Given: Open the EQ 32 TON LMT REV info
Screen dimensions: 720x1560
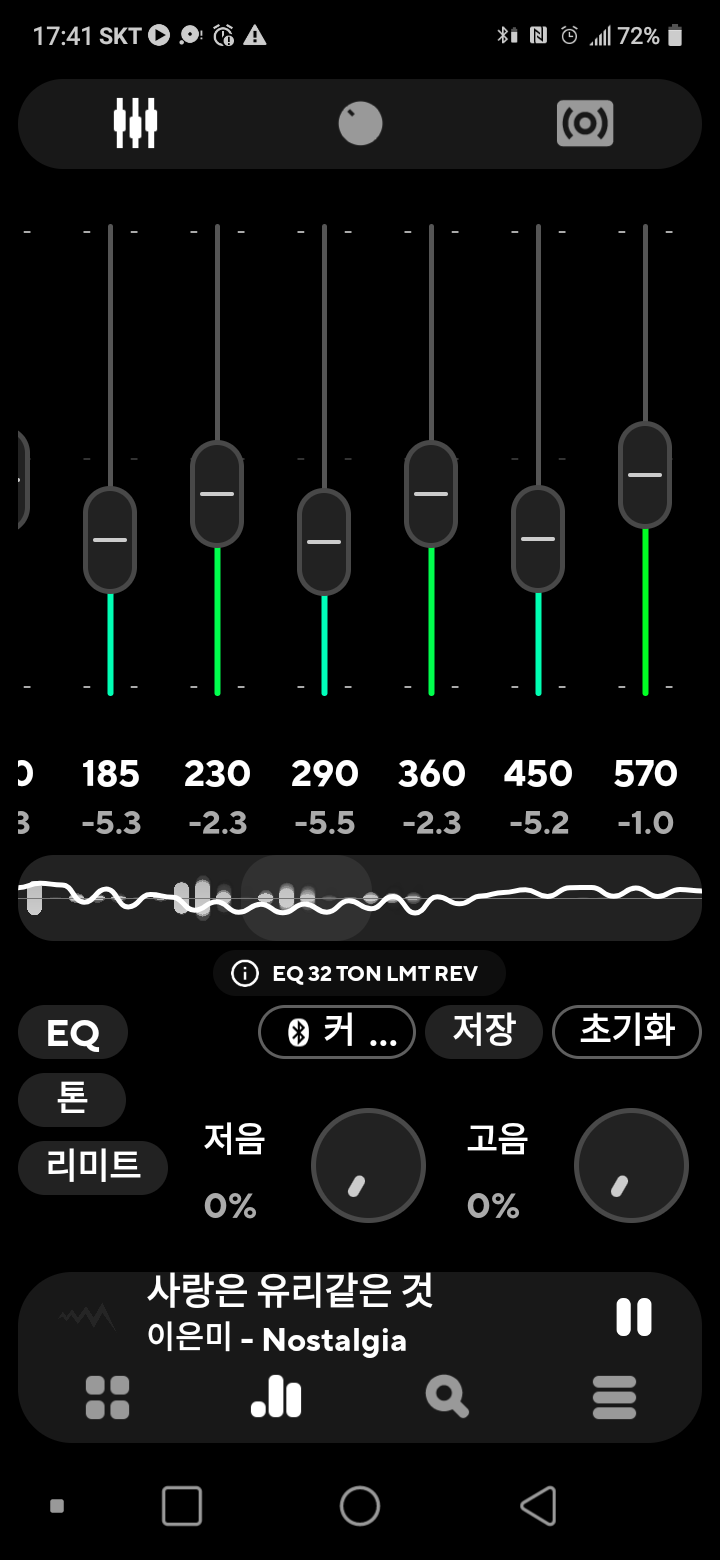Looking at the screenshot, I should (x=360, y=973).
